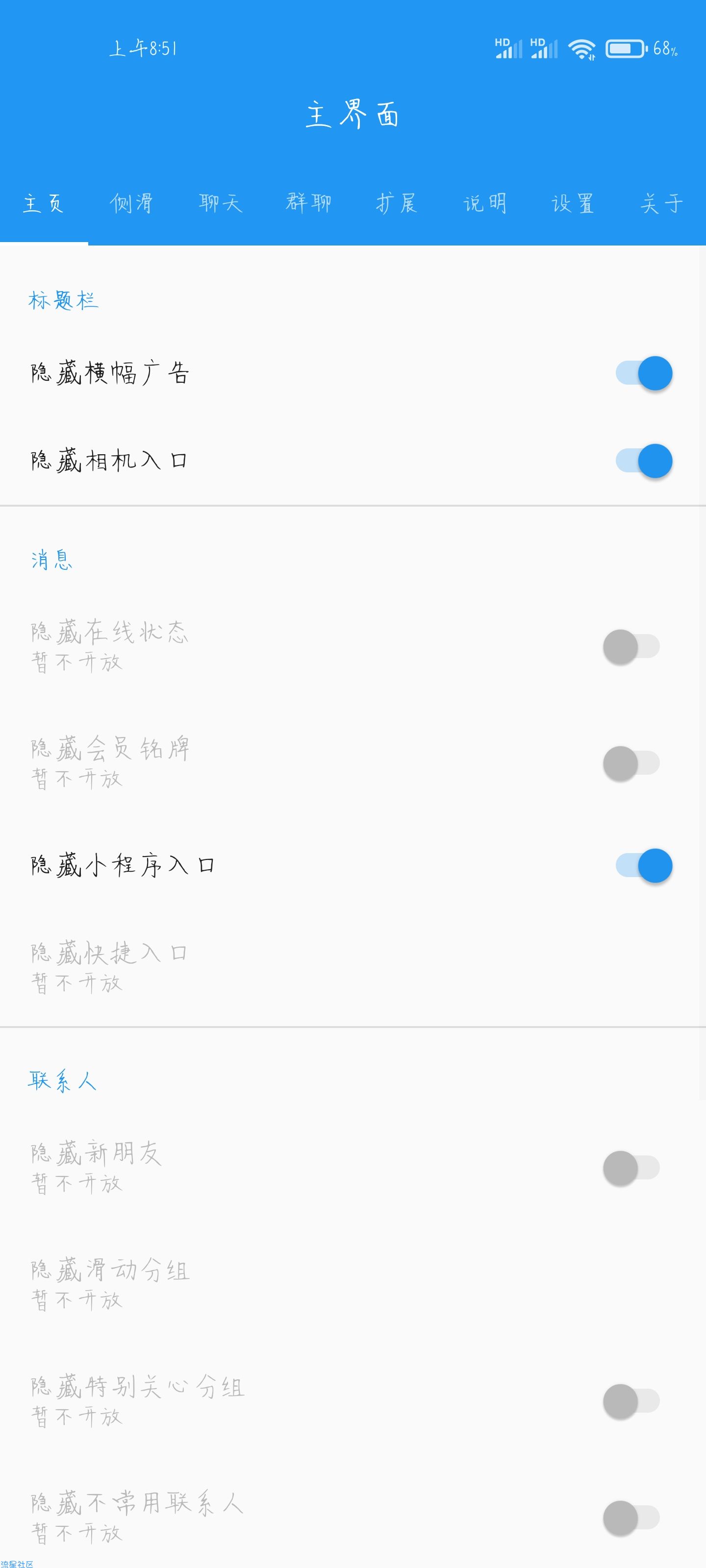Image resolution: width=706 pixels, height=1568 pixels.
Task: Disable 隐藏横幅广告 switch
Action: (x=643, y=373)
